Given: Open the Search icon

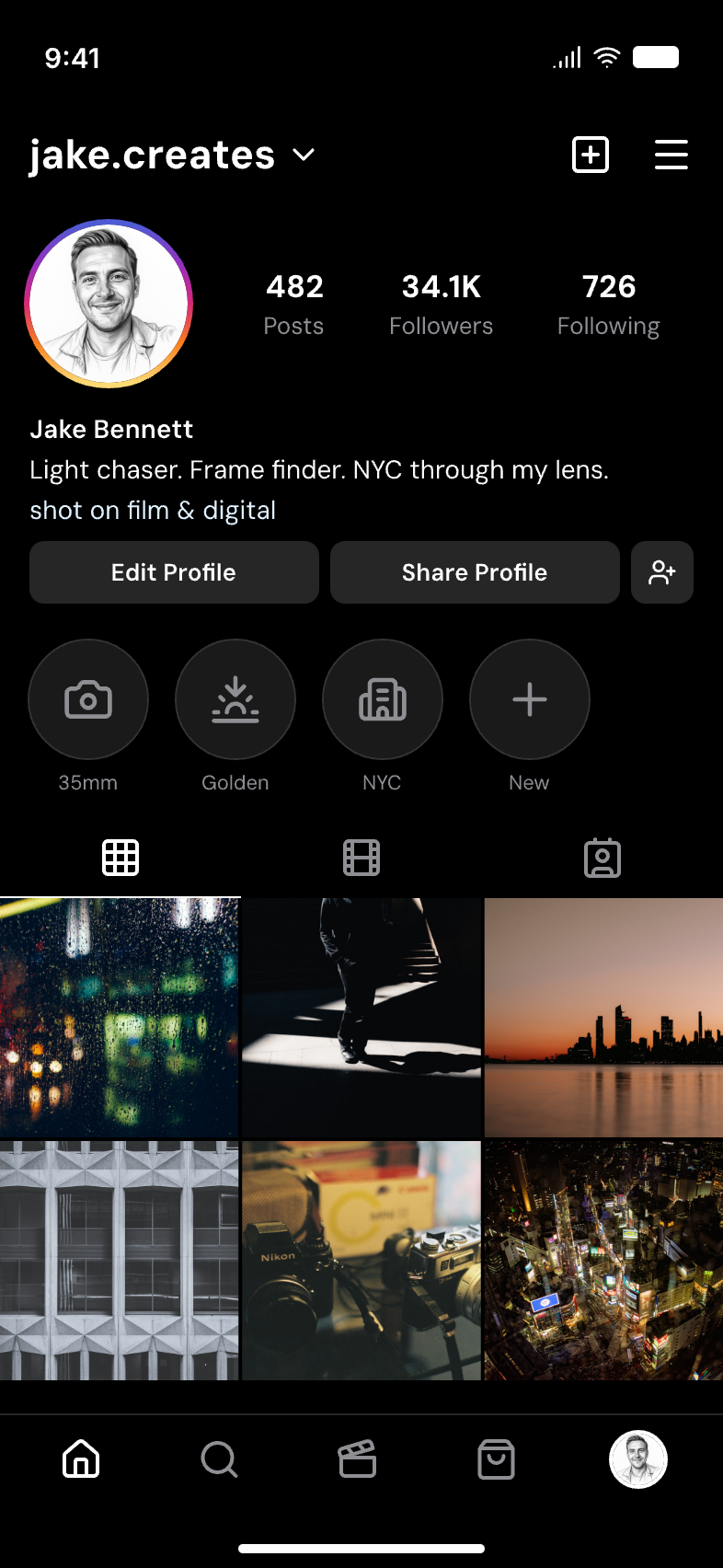Looking at the screenshot, I should point(219,1459).
